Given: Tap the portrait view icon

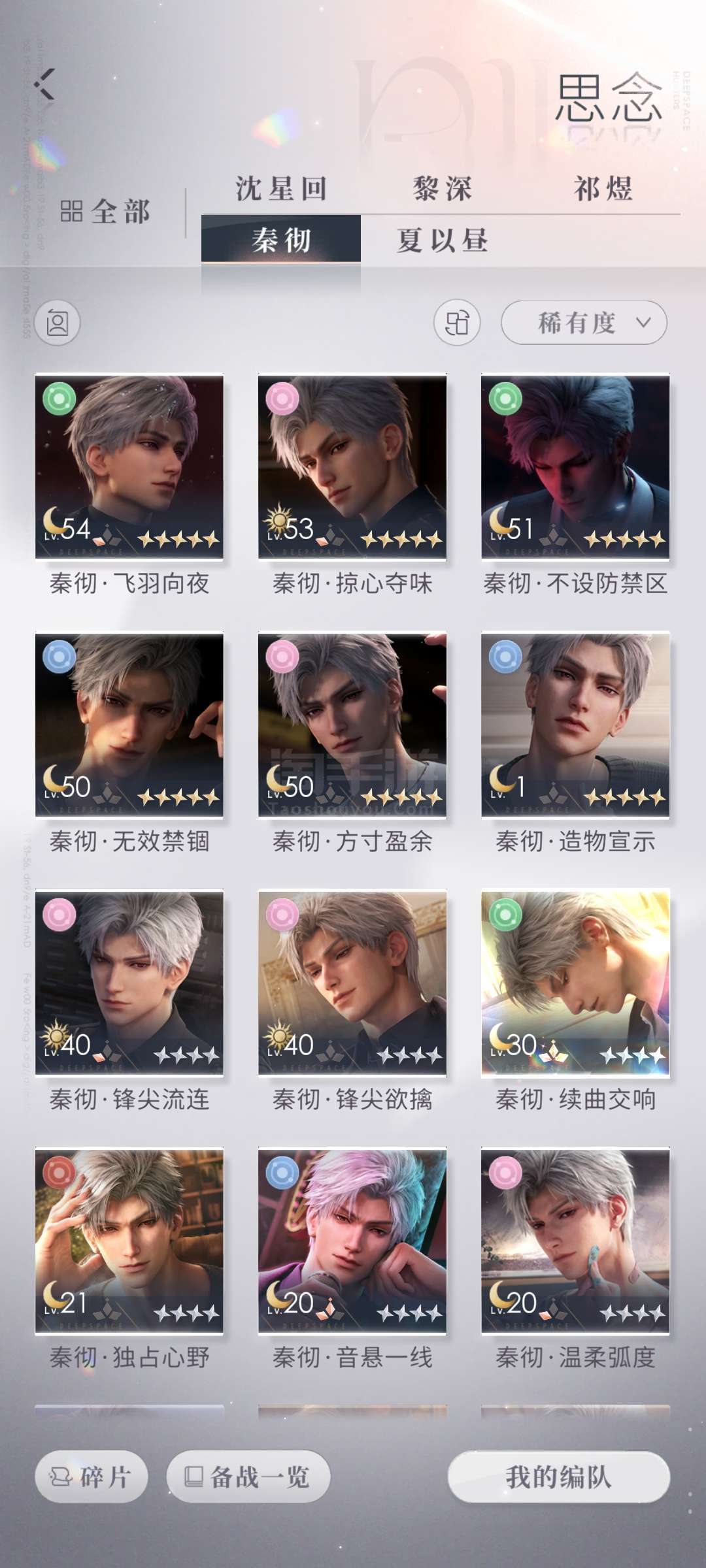Looking at the screenshot, I should click(58, 323).
